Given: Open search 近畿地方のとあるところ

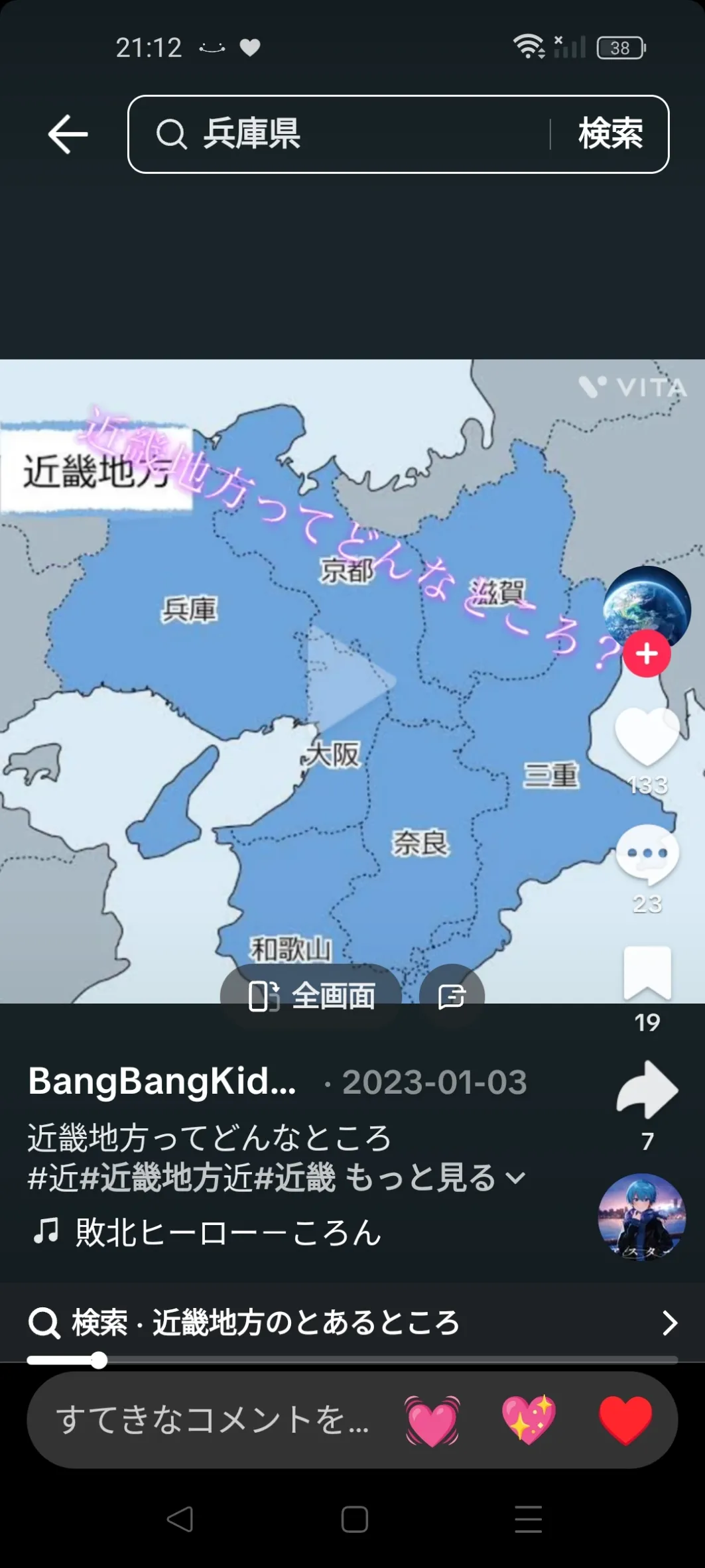Looking at the screenshot, I should [352, 1323].
